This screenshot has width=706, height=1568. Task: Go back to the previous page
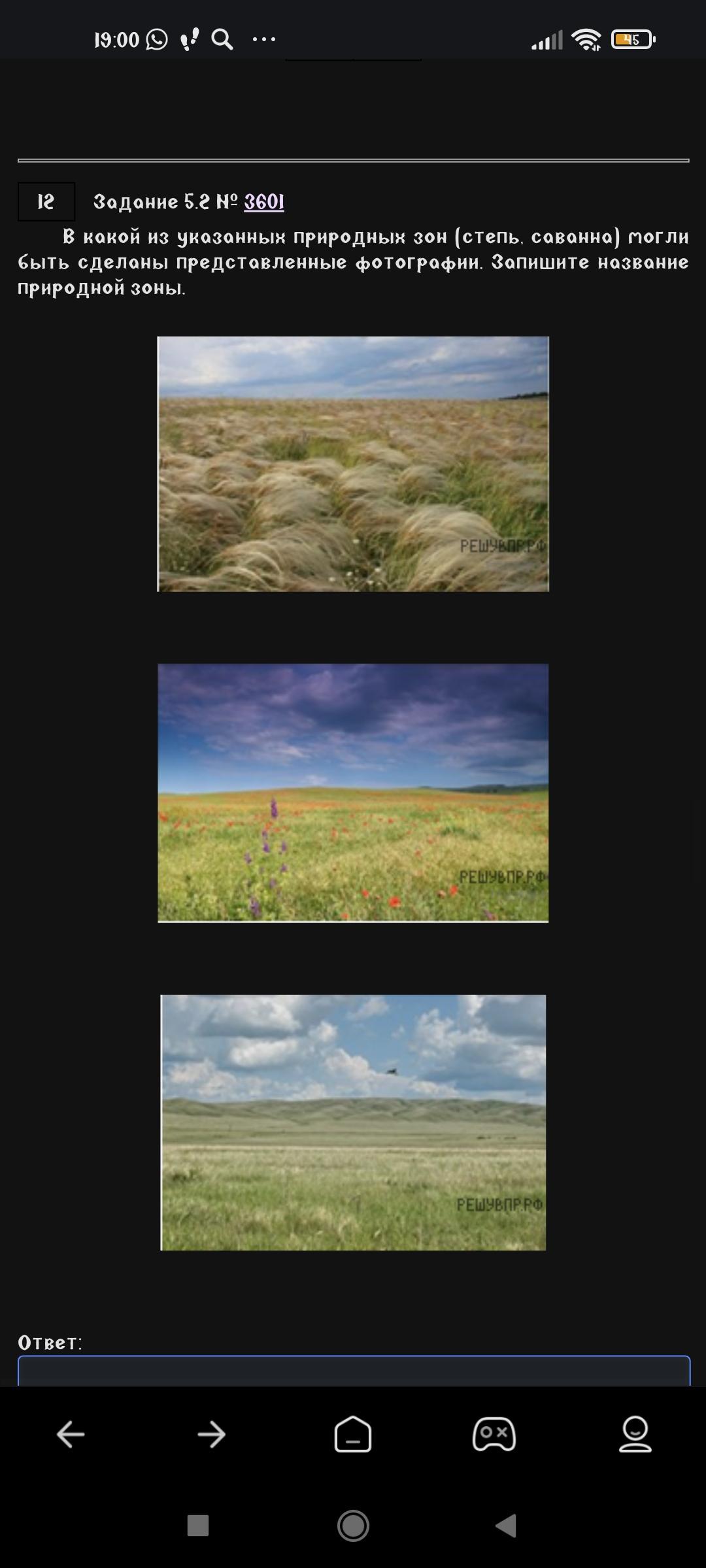(71, 1435)
